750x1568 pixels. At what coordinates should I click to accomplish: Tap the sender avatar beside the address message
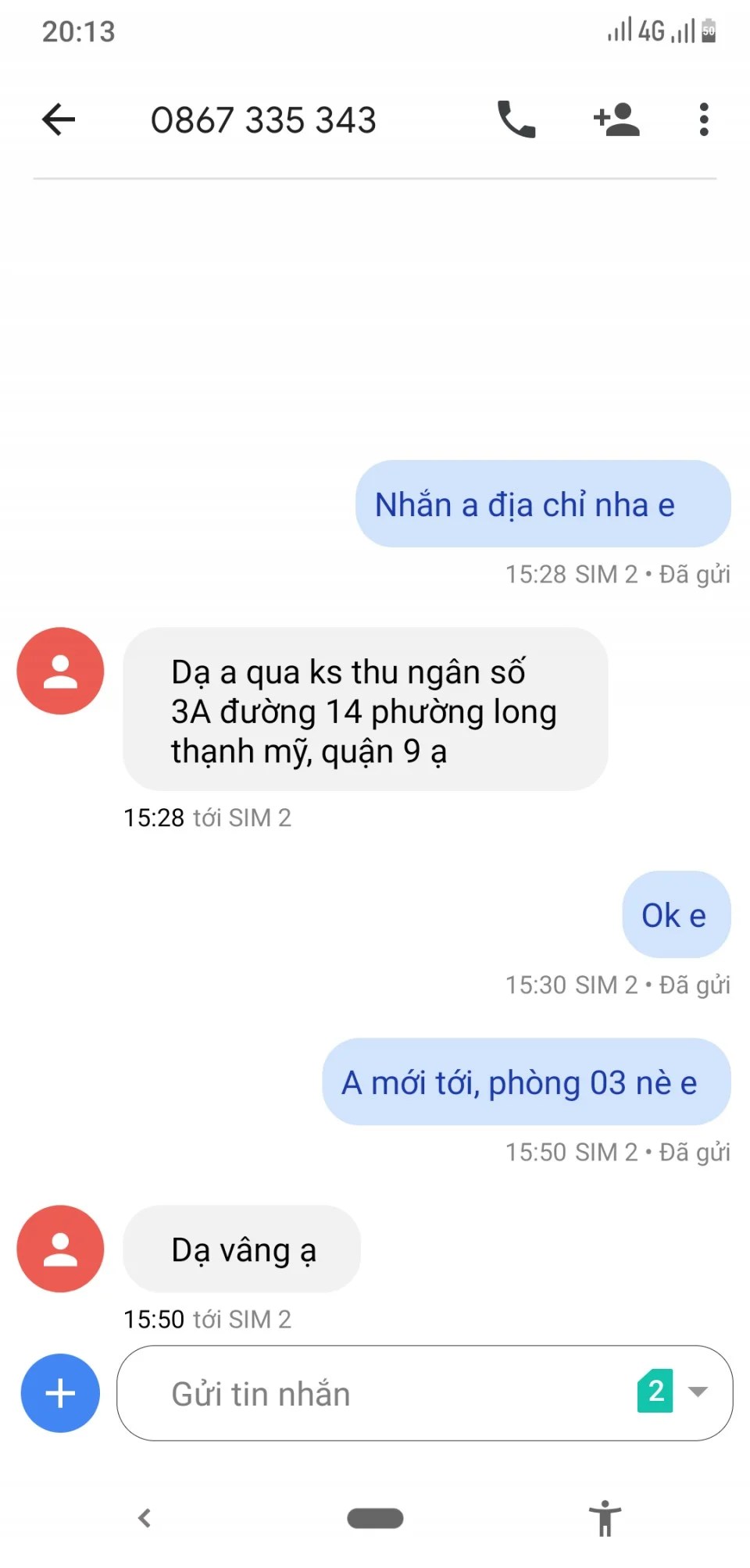point(60,671)
